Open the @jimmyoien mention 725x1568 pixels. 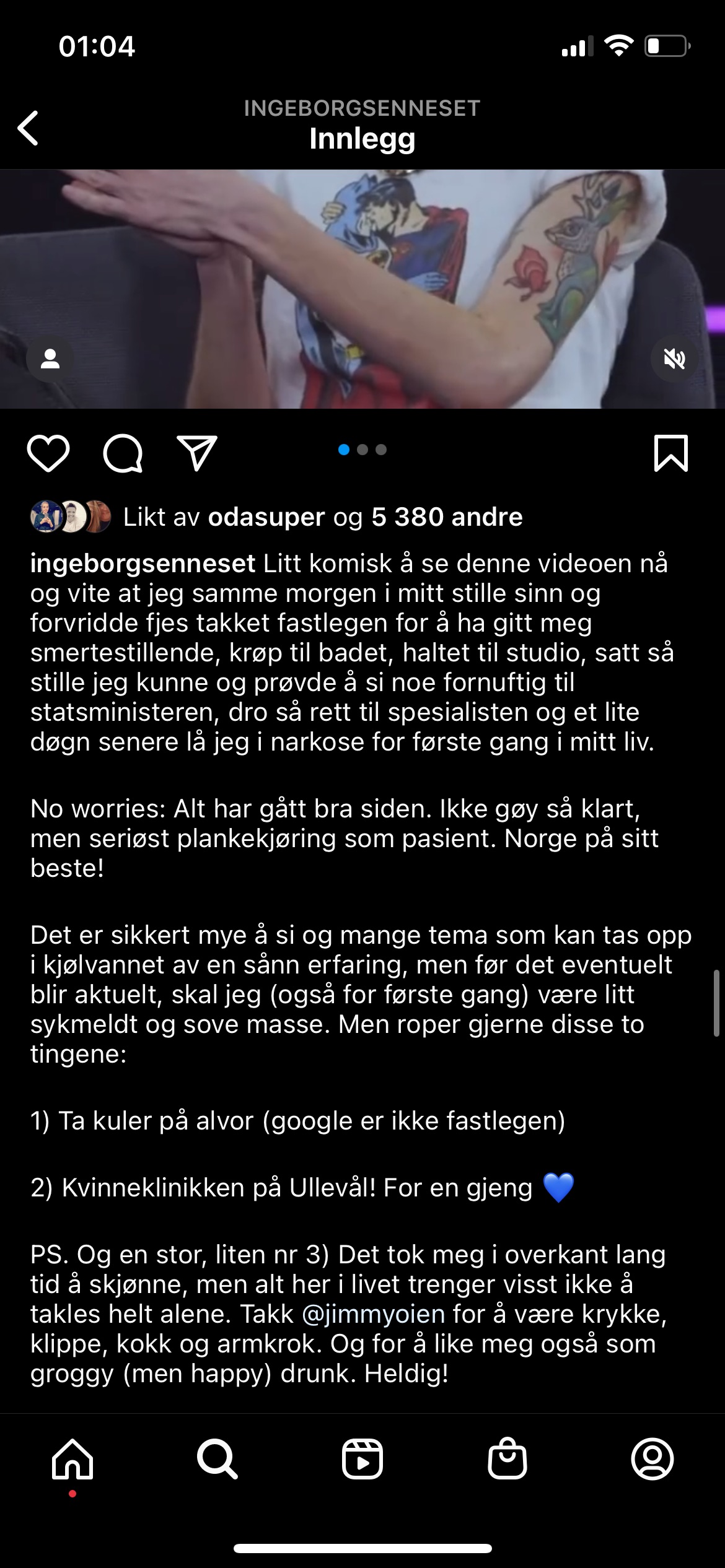coord(374,1314)
